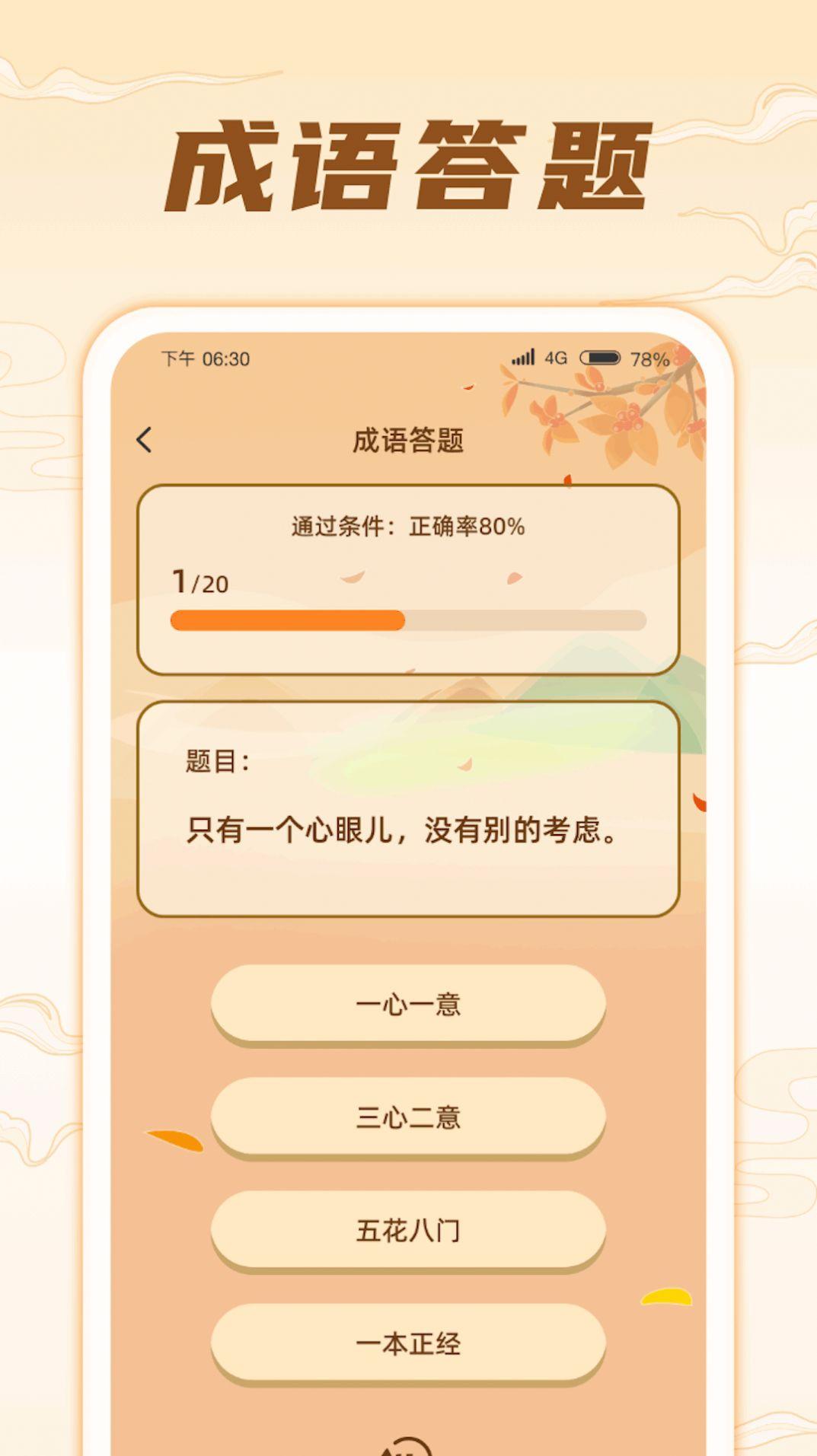
Task: Tap the 通过条件：正确率80% condition banner
Action: 408,527
